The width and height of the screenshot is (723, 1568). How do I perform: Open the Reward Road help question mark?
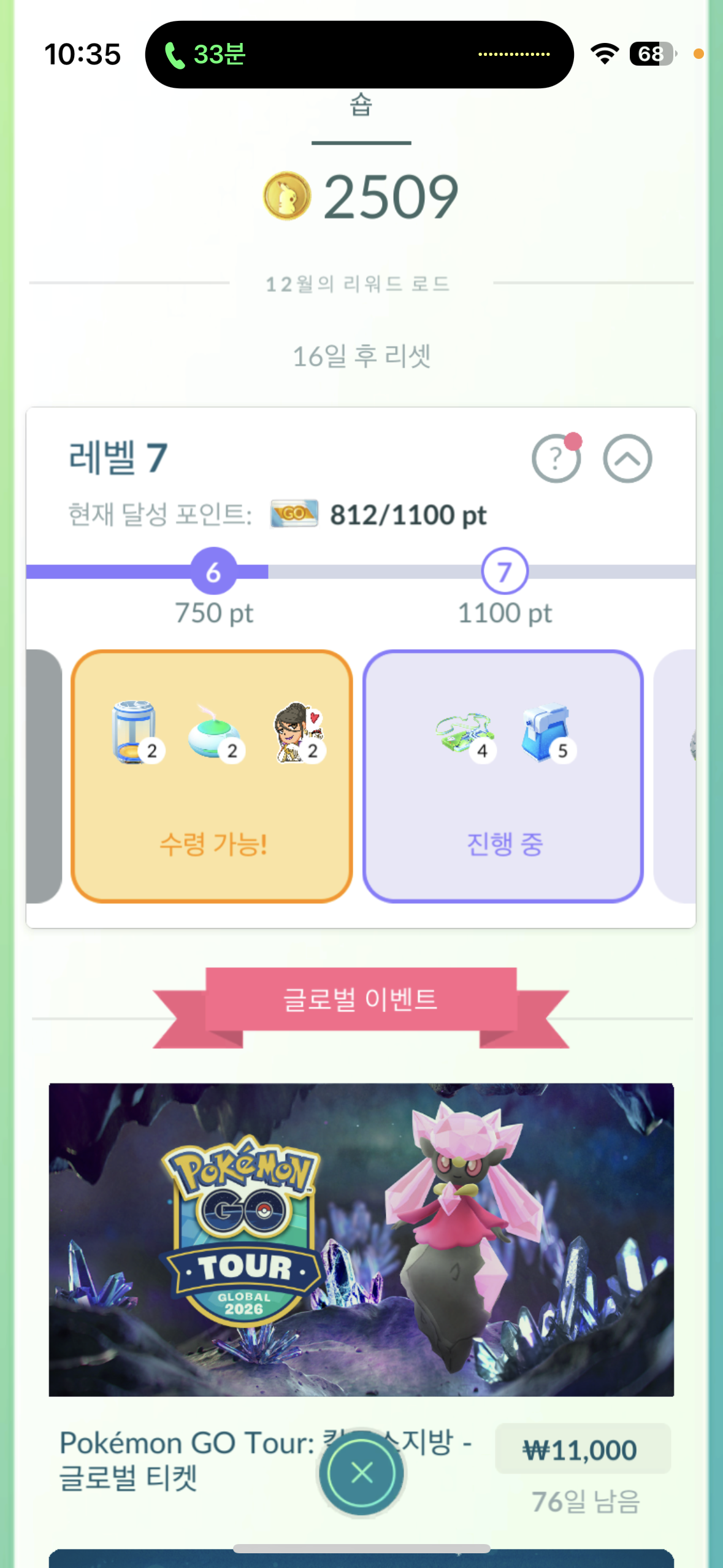pyautogui.click(x=556, y=458)
